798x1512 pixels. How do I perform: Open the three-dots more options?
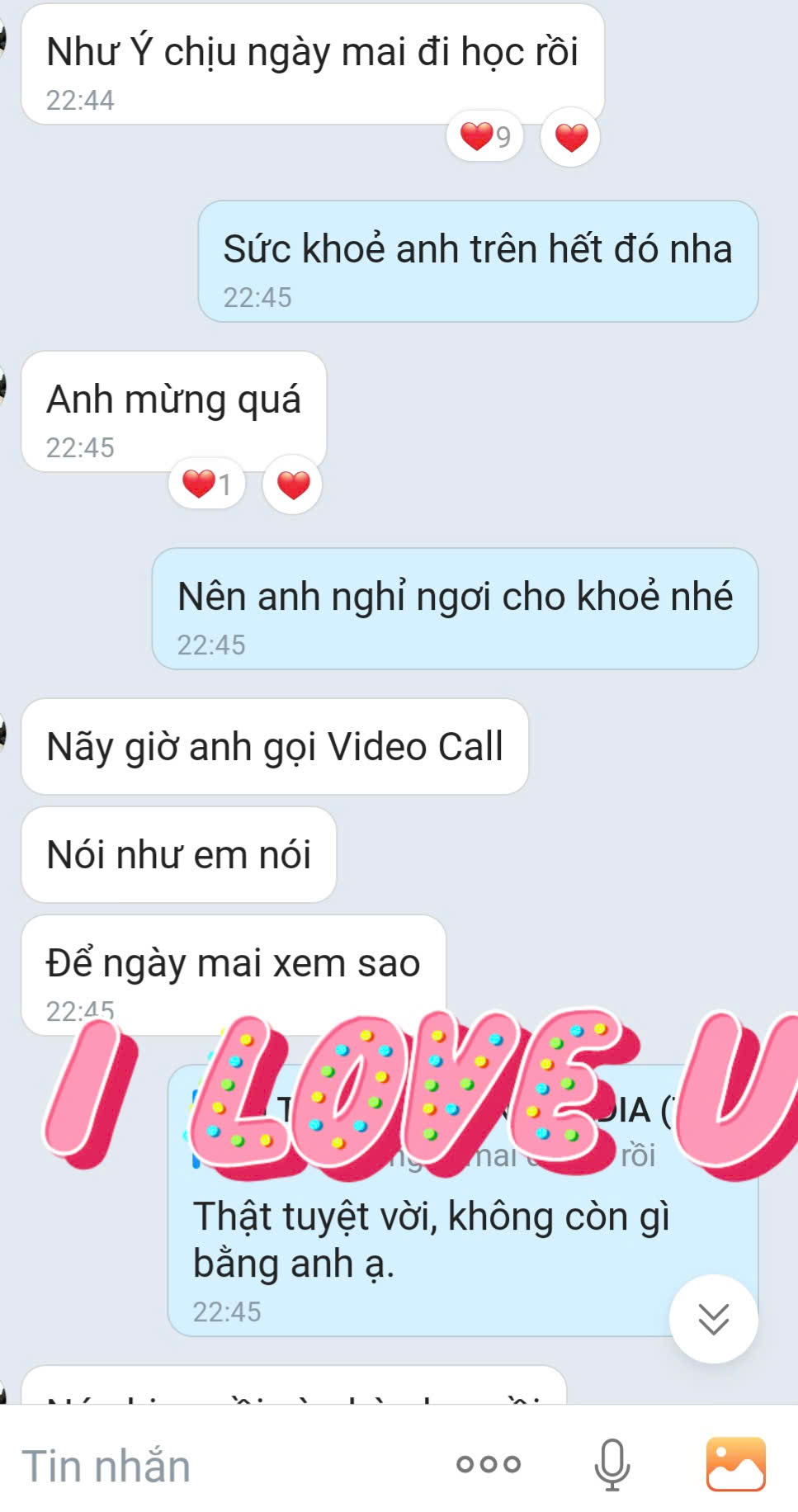click(x=489, y=1464)
